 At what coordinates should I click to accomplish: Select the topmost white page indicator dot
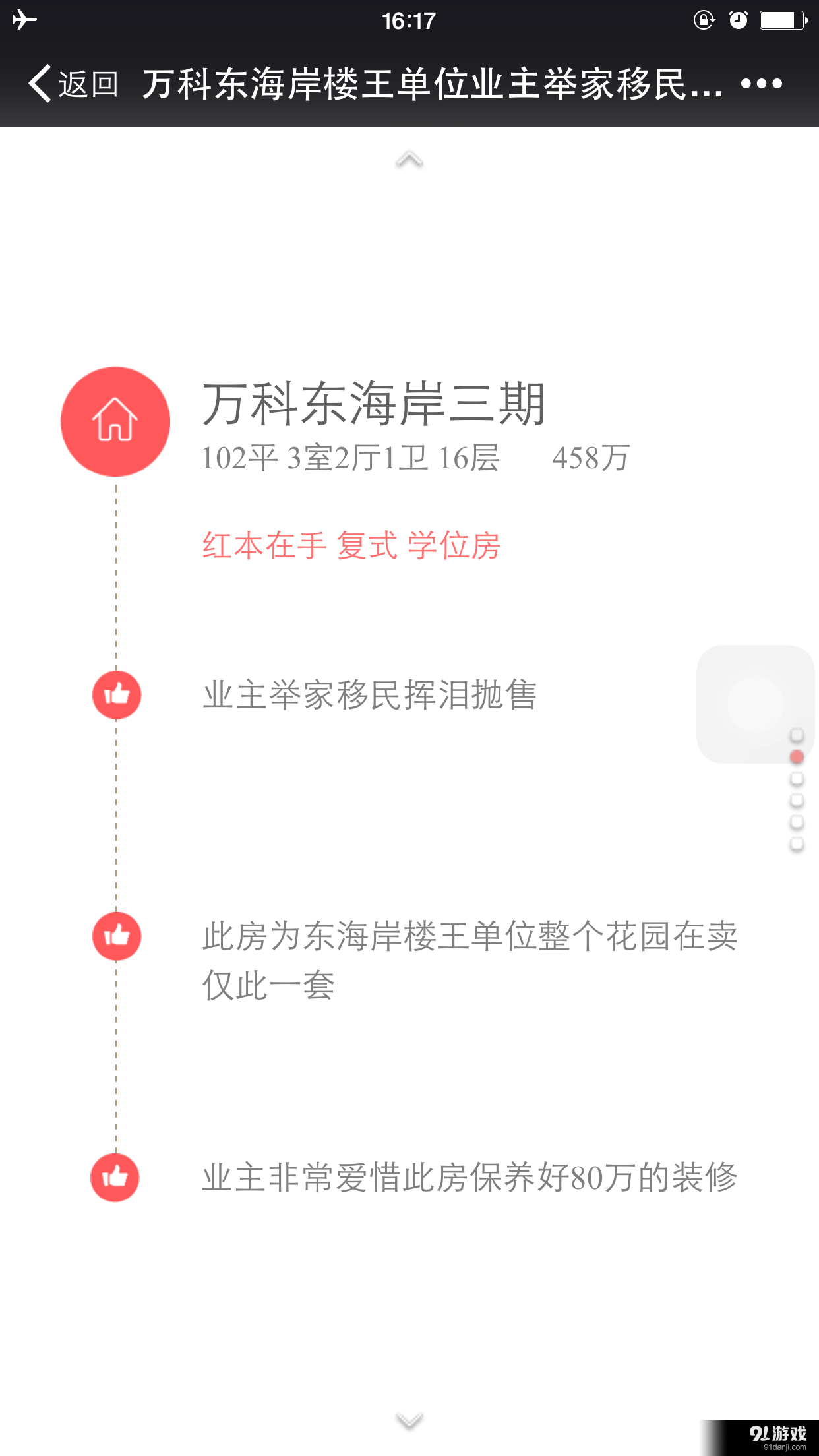pos(796,735)
